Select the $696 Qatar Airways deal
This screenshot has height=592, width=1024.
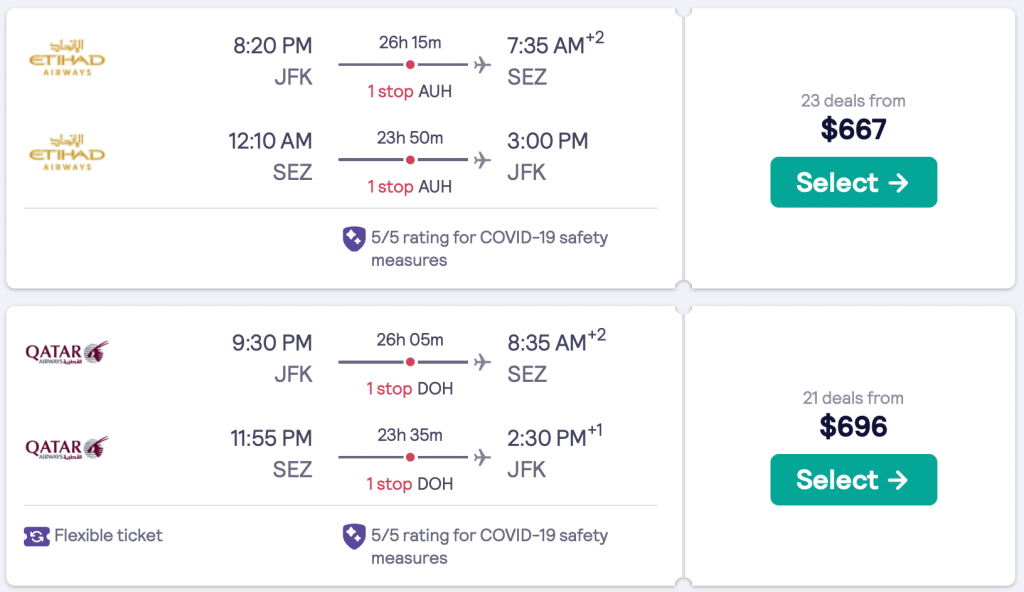tap(853, 479)
